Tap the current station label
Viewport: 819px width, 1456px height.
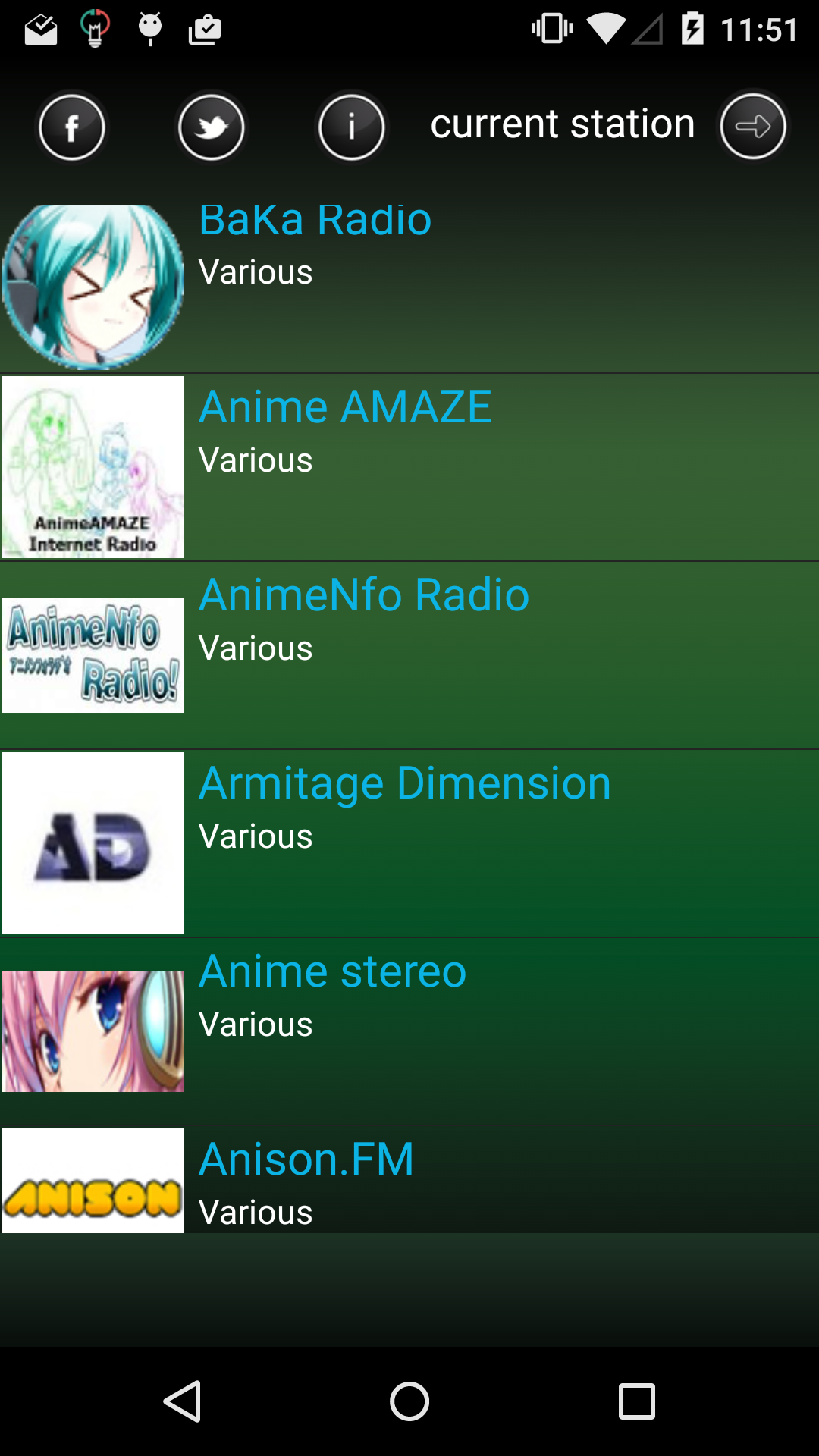[x=562, y=124]
